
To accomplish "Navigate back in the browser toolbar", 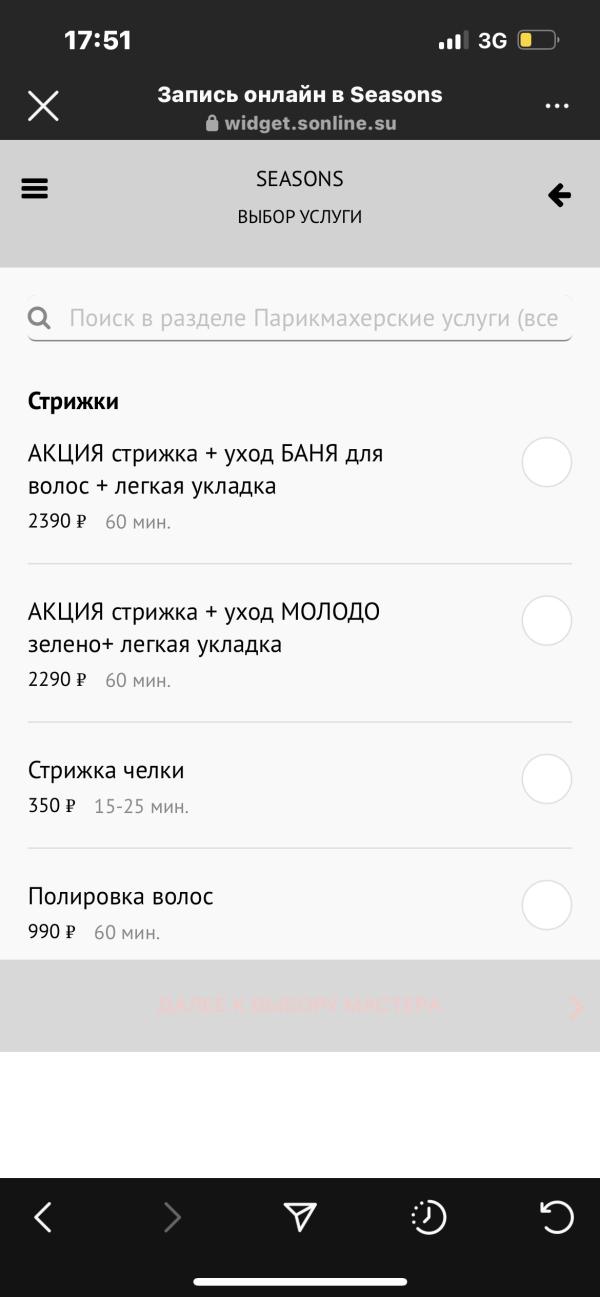I will 42,1217.
